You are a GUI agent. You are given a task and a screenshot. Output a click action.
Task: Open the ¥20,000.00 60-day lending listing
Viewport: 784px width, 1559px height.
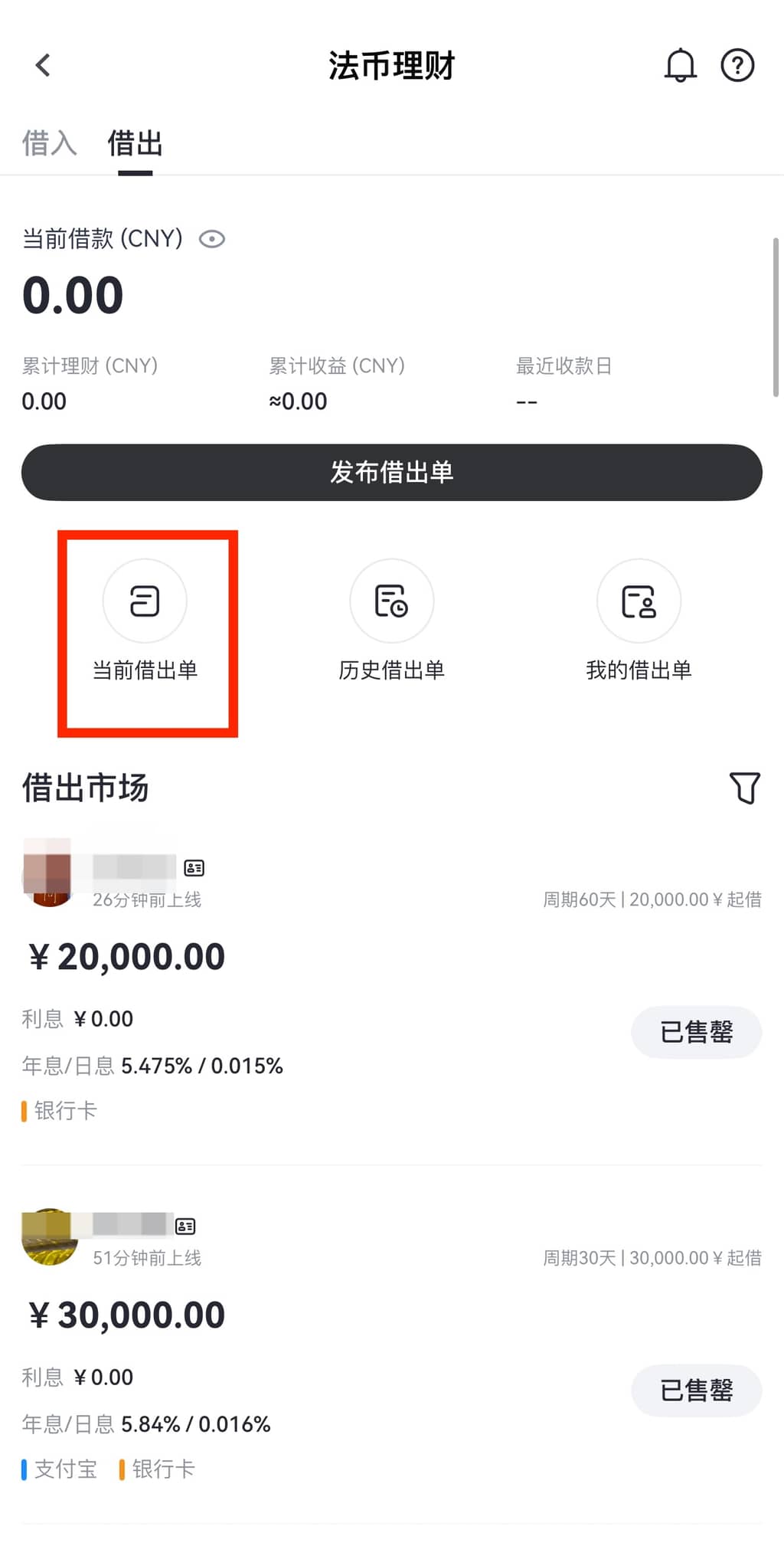click(306, 958)
